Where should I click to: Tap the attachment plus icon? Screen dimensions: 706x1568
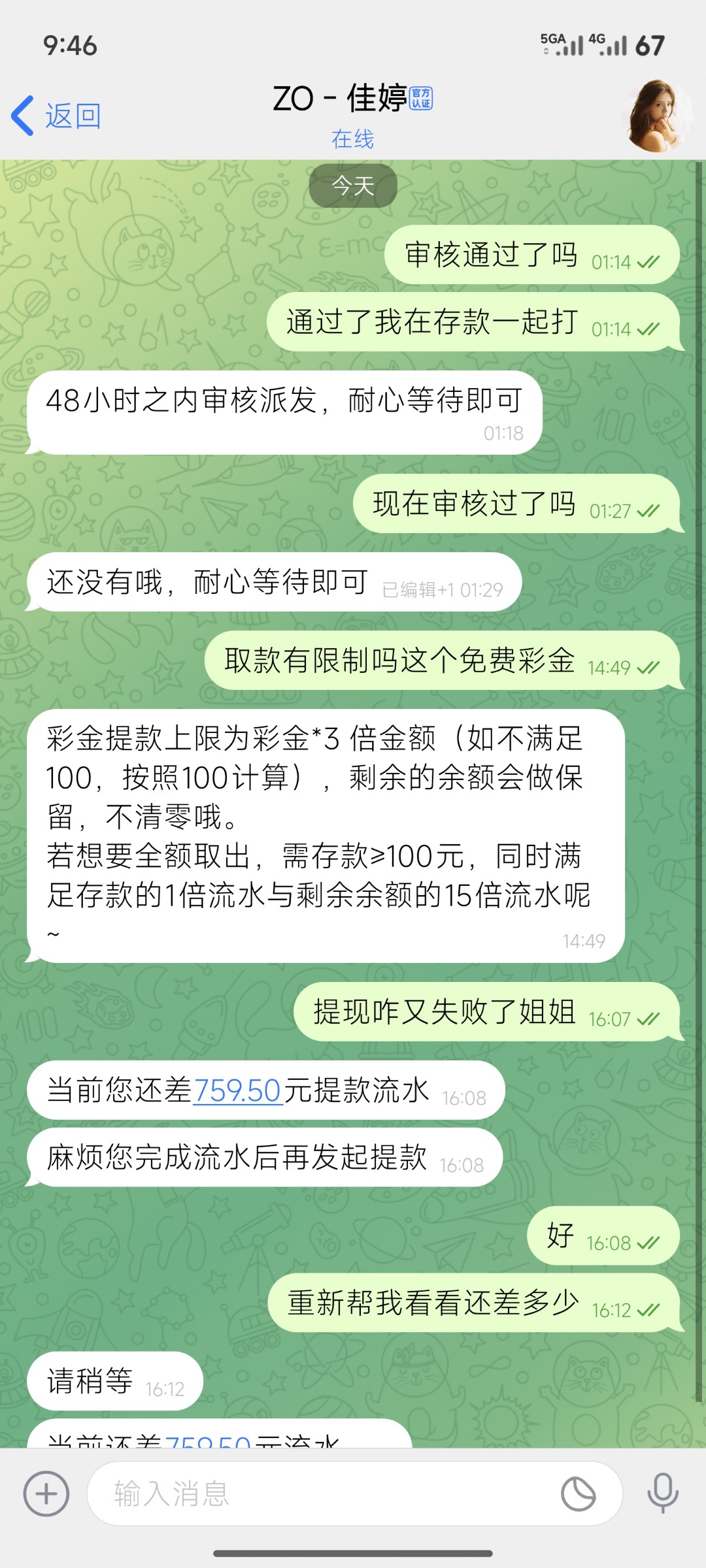click(46, 1494)
